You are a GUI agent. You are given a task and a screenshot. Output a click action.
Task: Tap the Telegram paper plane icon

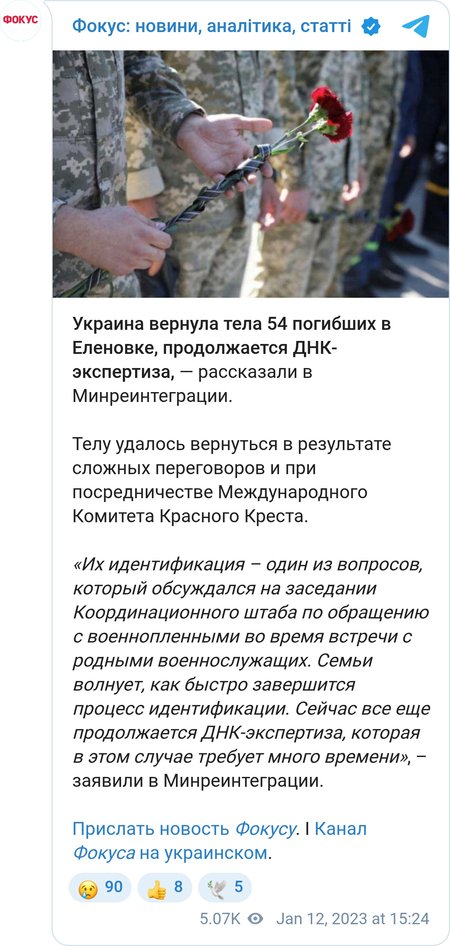pyautogui.click(x=416, y=26)
